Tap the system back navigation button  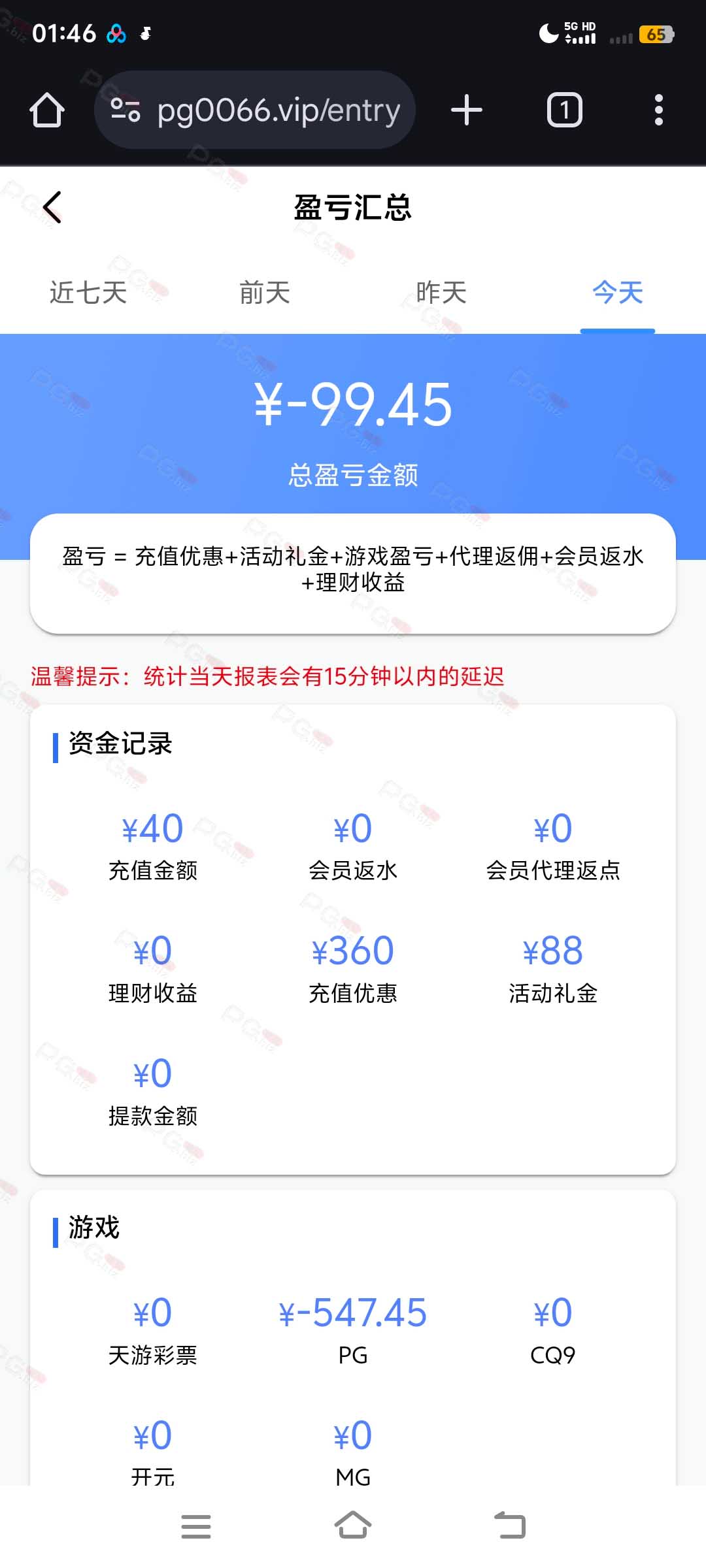510,1526
